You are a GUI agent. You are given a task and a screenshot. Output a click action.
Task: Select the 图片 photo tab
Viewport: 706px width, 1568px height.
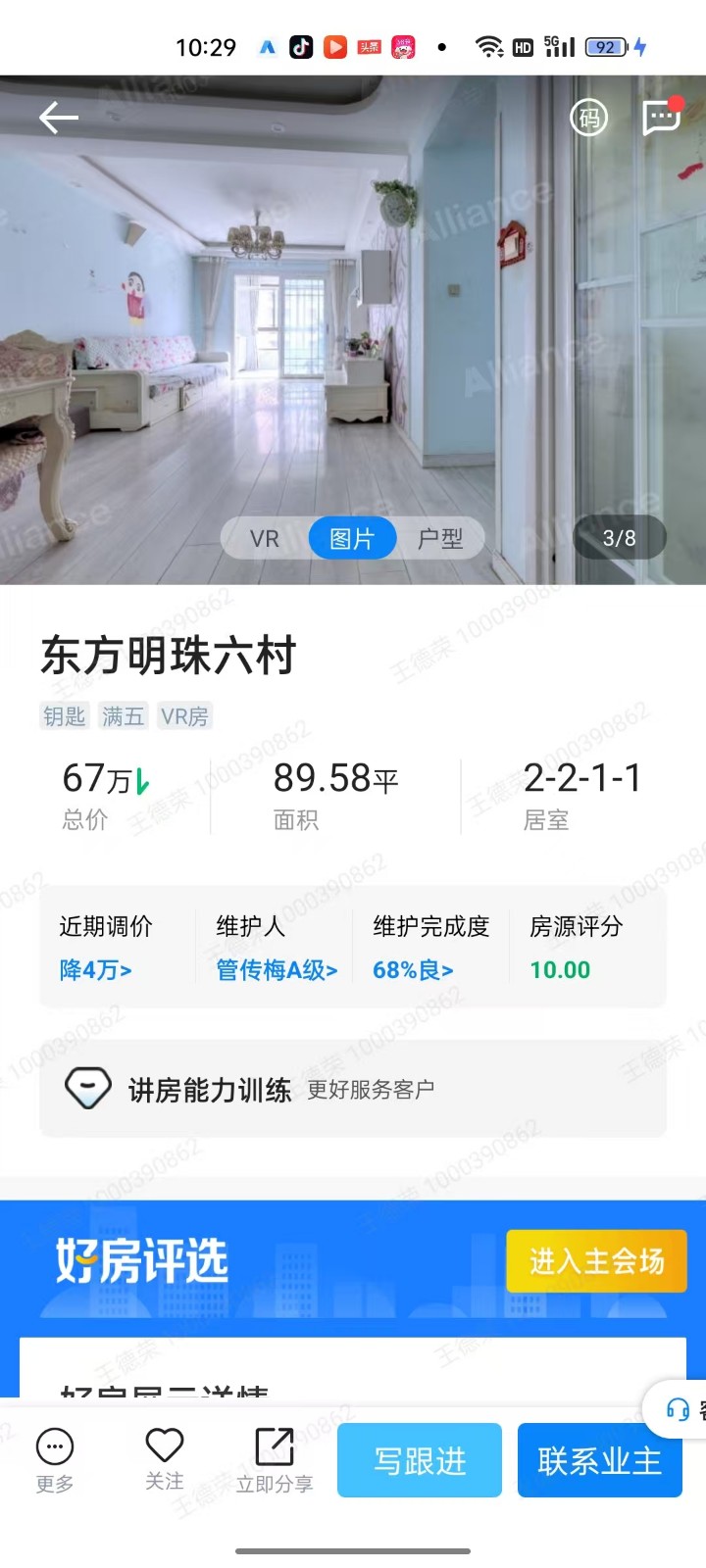pos(352,539)
